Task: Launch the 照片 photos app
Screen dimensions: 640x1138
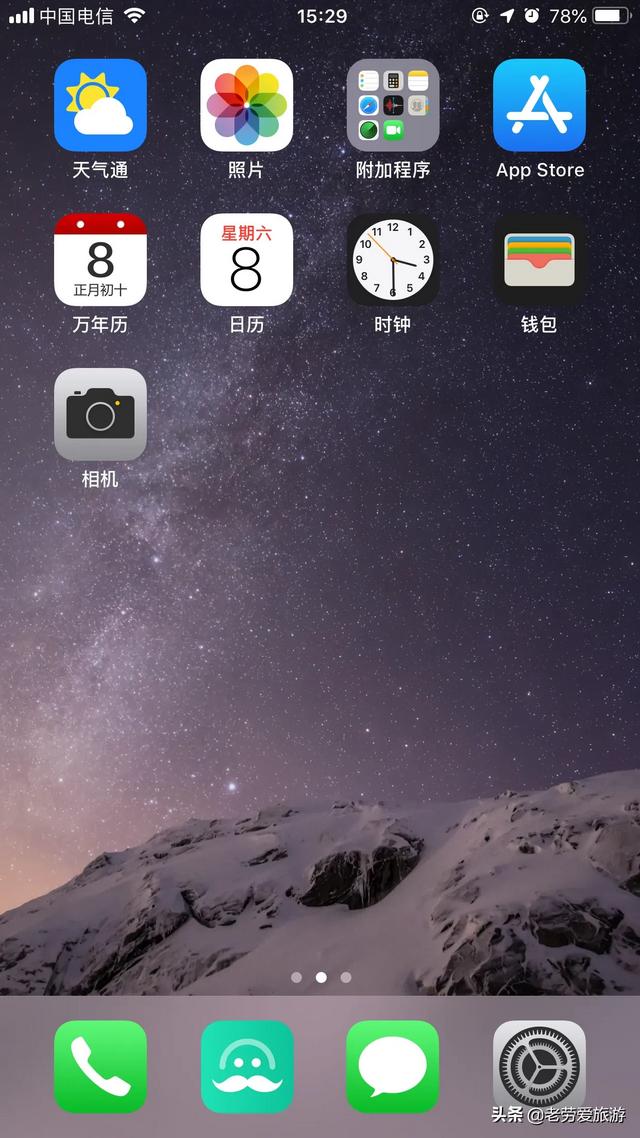Action: click(246, 105)
